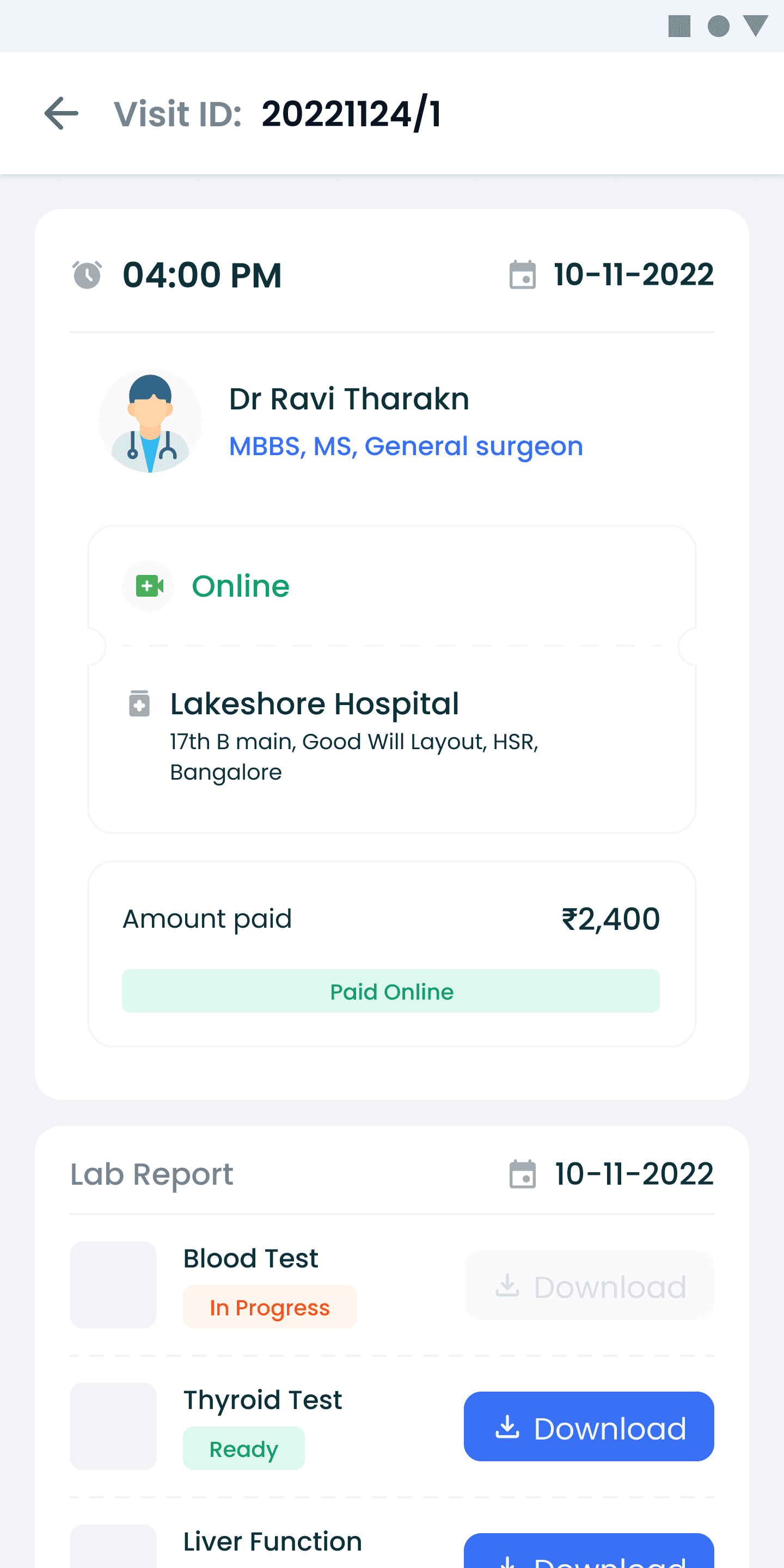Download the Thyroid Test report

coord(589,1426)
